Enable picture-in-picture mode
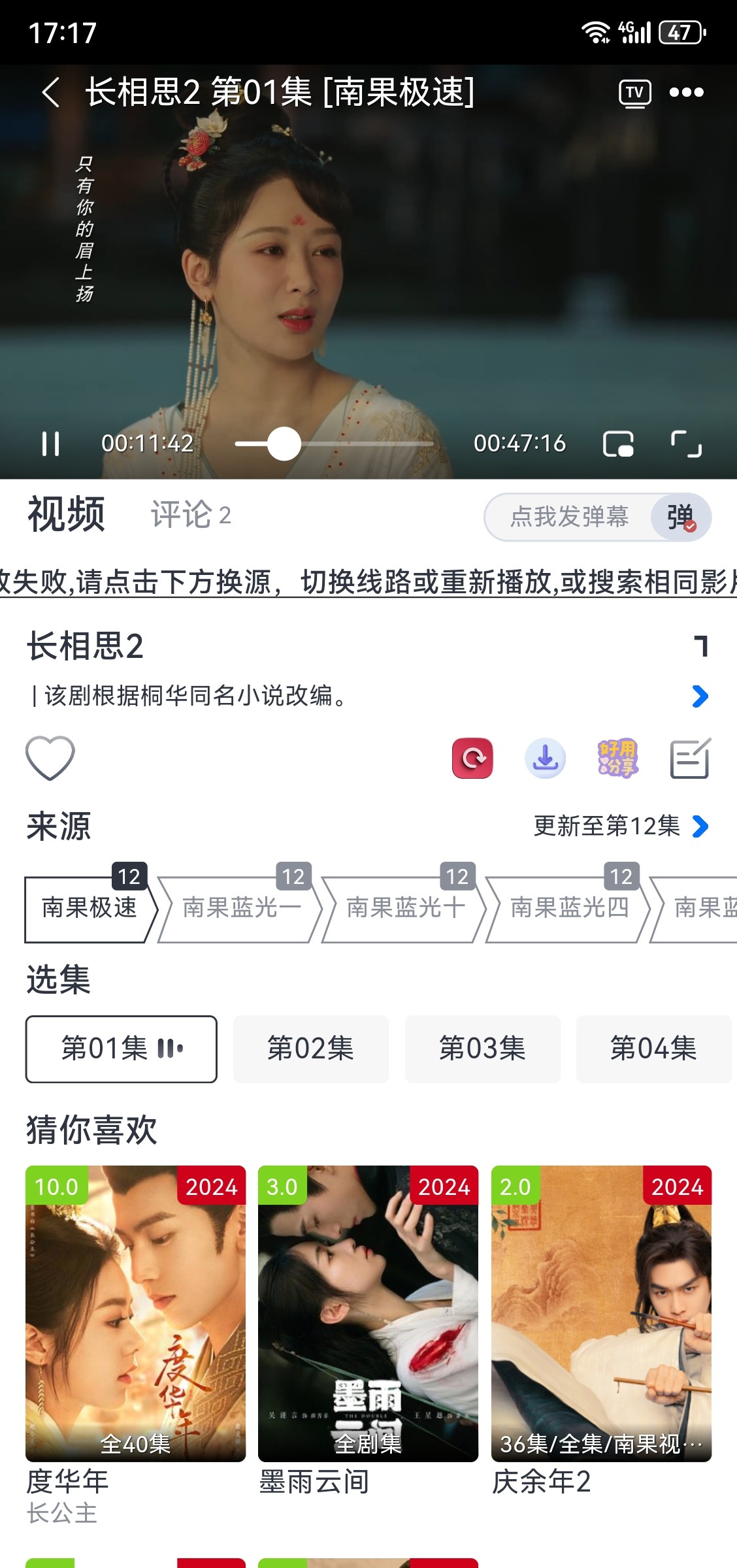The image size is (737, 1568). pos(618,444)
